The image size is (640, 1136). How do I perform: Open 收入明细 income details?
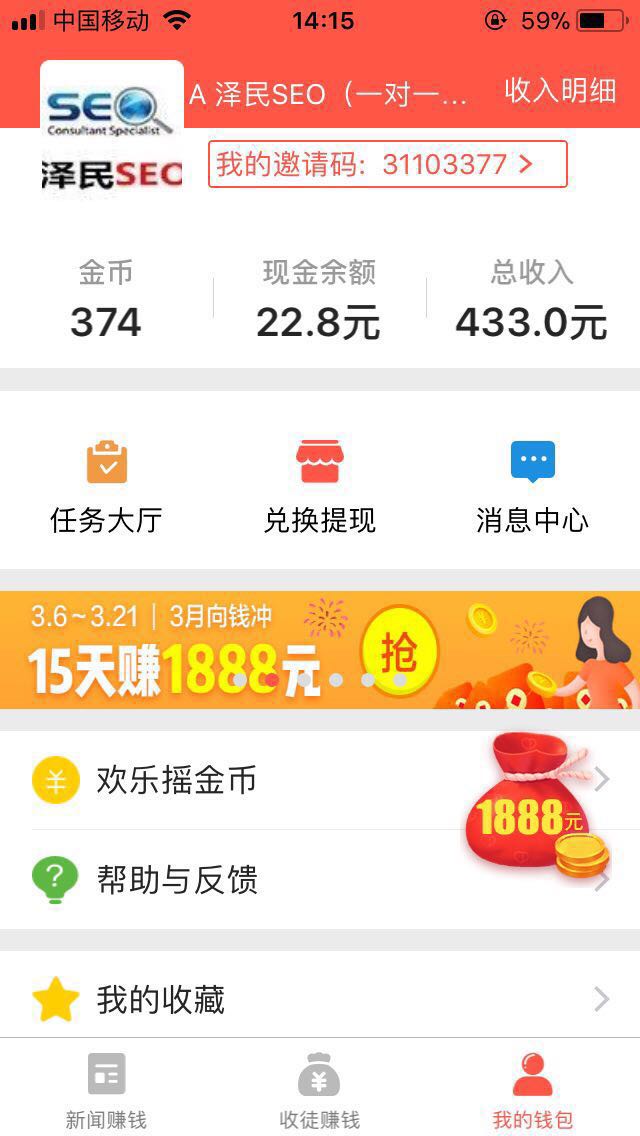[560, 91]
